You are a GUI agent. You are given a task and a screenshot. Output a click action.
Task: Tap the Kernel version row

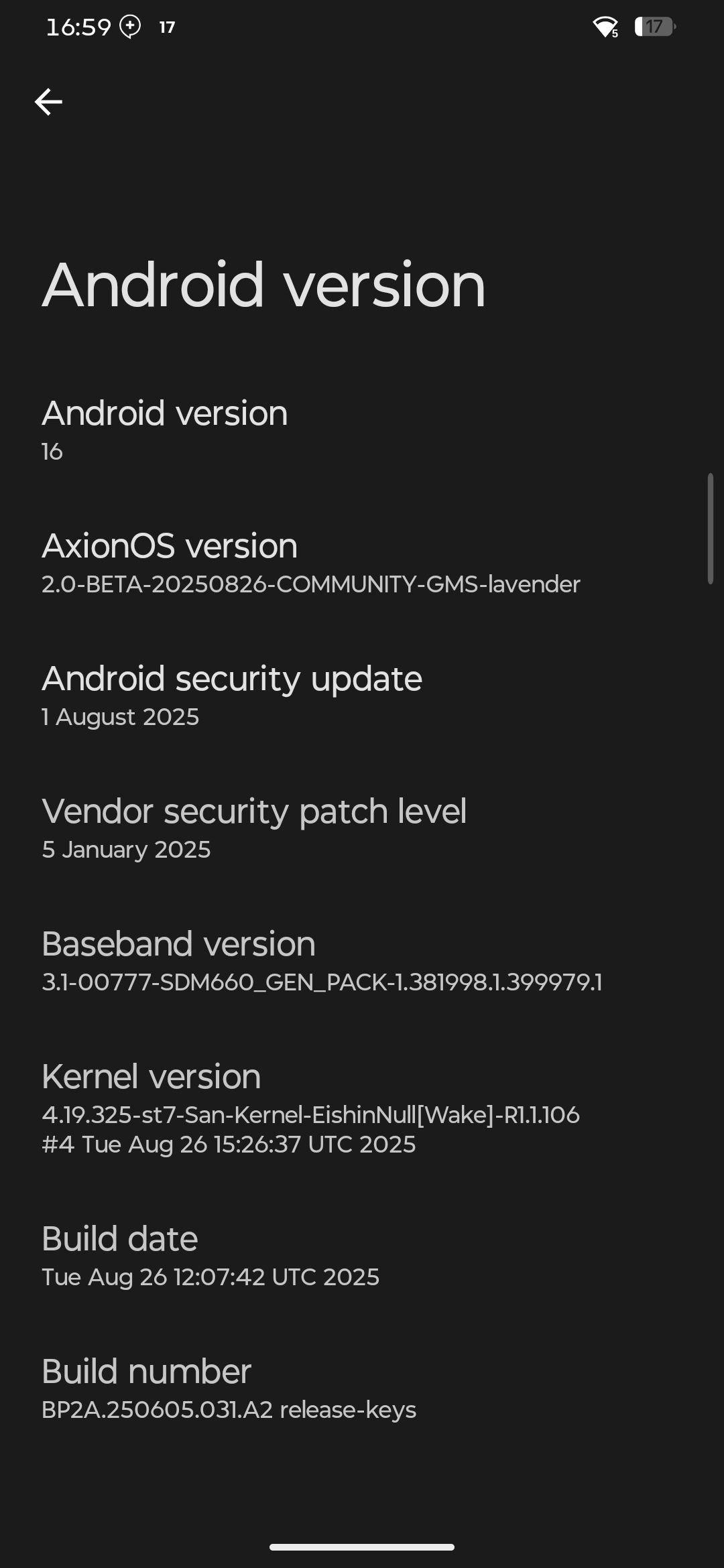pyautogui.click(x=362, y=1108)
